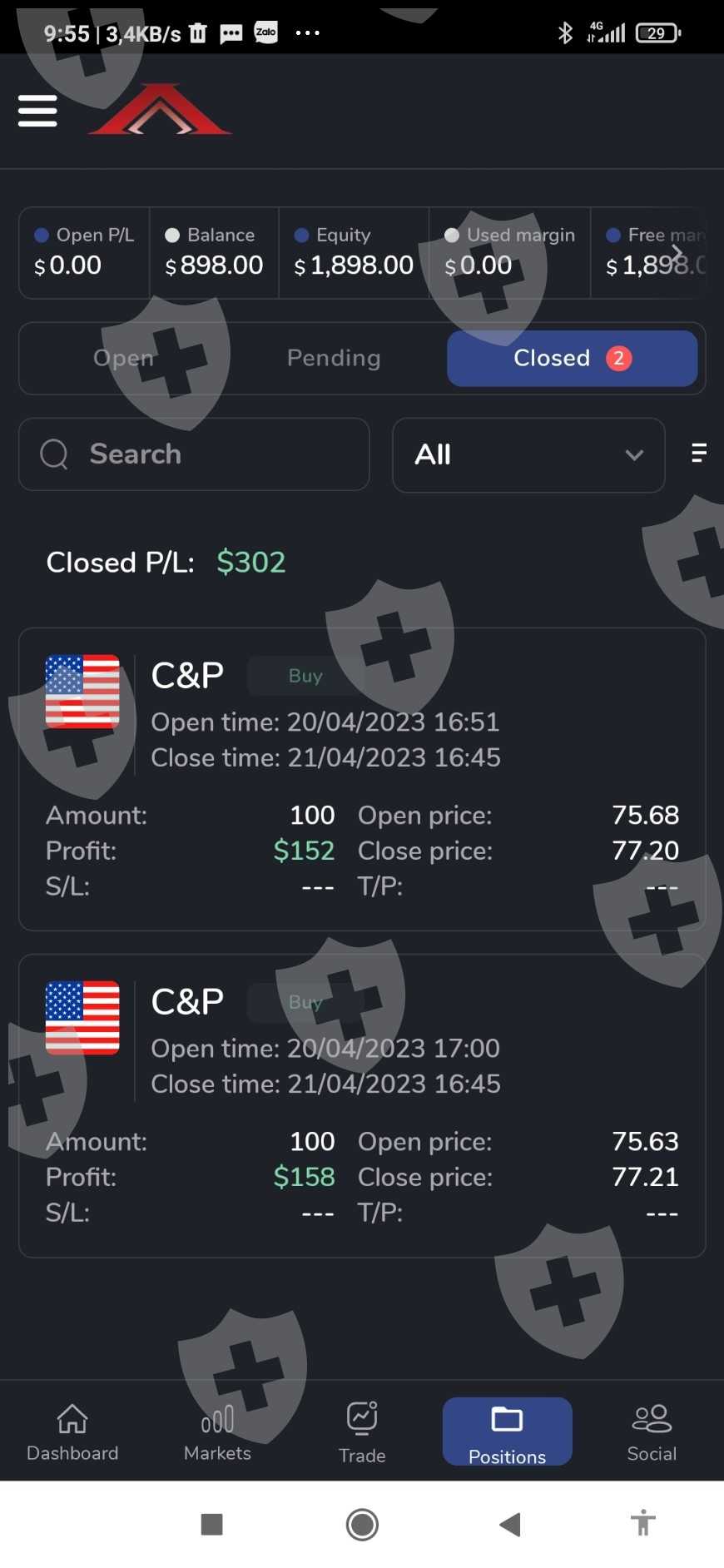Select the Positions tab
Screen dimensions: 724x1568
pyautogui.click(x=507, y=1432)
